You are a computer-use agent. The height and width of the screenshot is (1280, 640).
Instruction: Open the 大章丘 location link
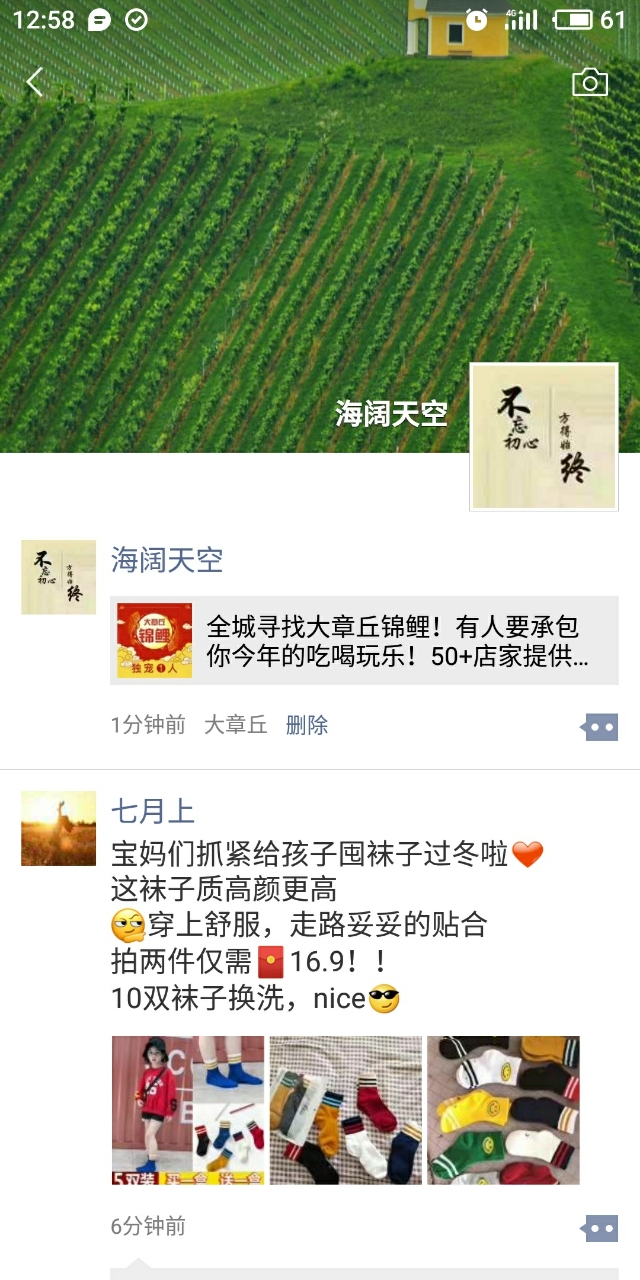(236, 725)
